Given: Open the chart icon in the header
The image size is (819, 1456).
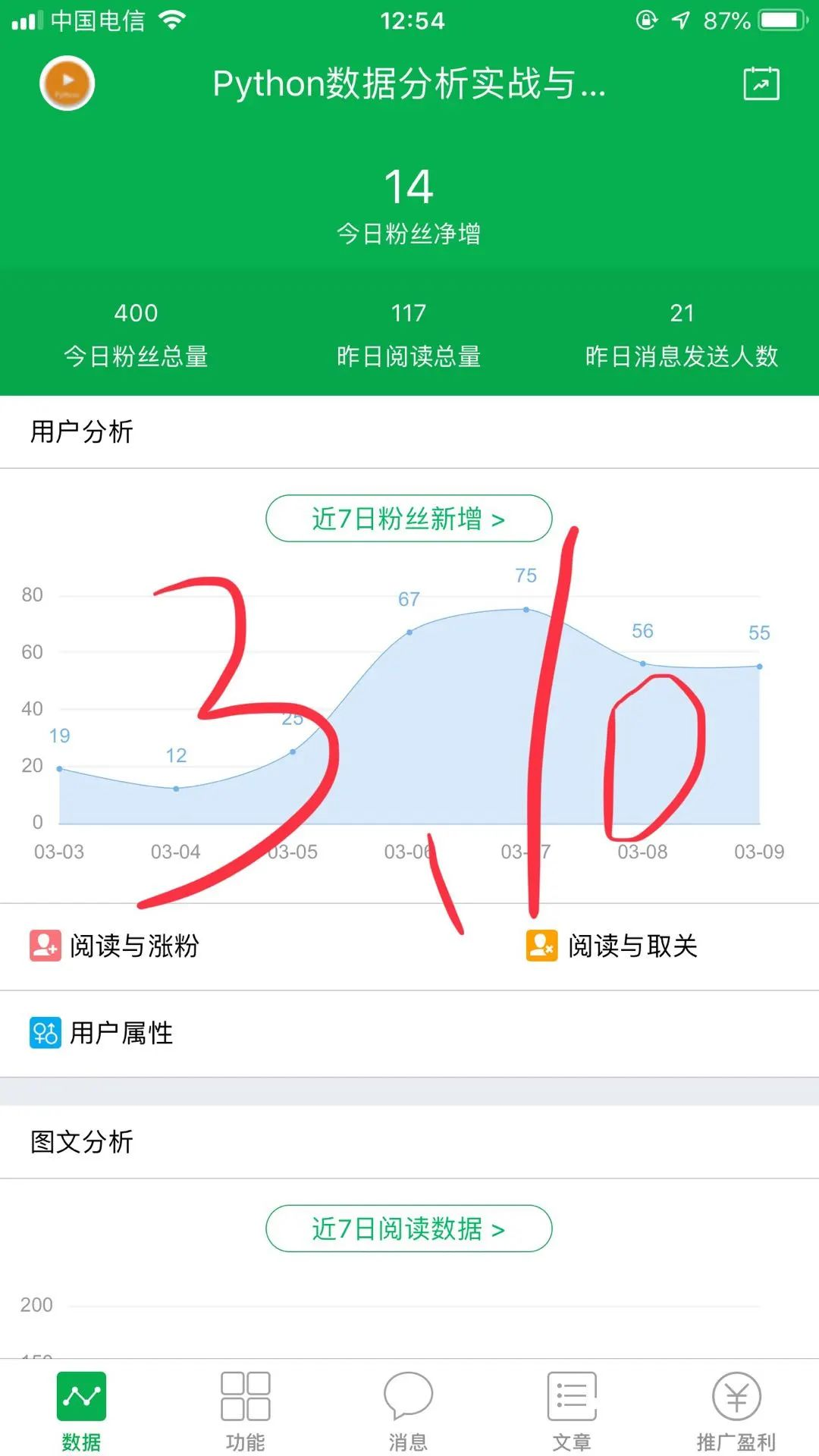Looking at the screenshot, I should tap(761, 83).
